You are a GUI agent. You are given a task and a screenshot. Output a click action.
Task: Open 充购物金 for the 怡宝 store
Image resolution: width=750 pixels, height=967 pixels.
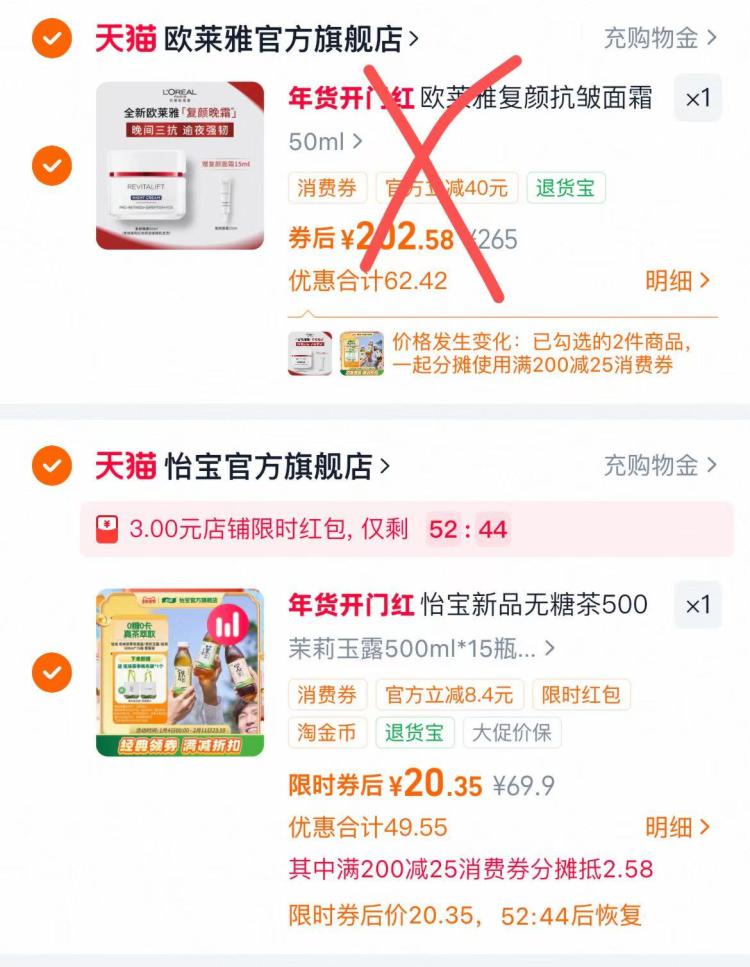(x=660, y=466)
